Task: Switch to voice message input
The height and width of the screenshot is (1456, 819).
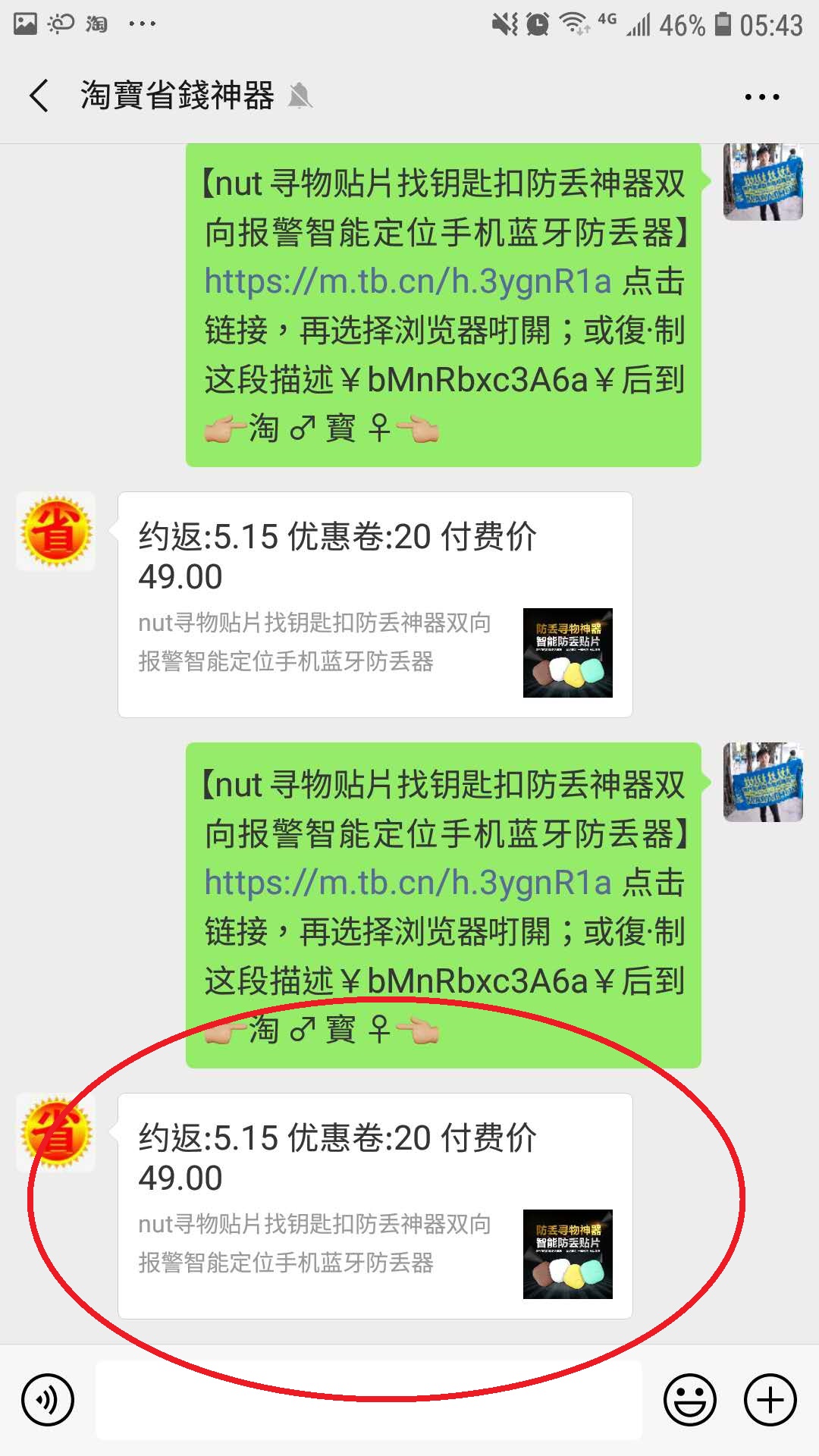Action: click(x=48, y=1400)
